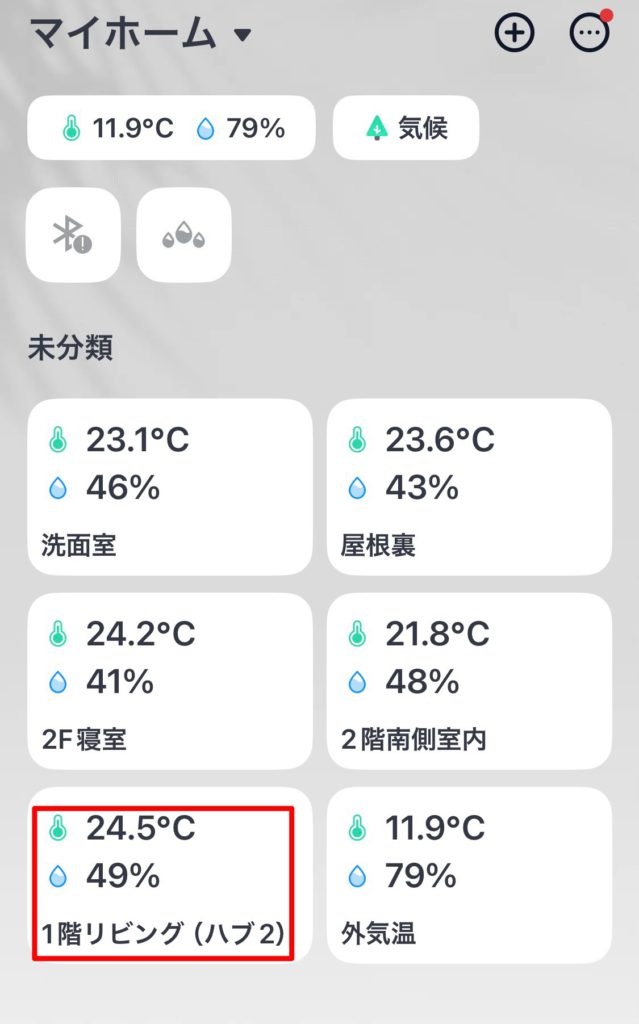Open the 屋根裏 sensor card
The height and width of the screenshot is (1024, 639).
tap(469, 487)
